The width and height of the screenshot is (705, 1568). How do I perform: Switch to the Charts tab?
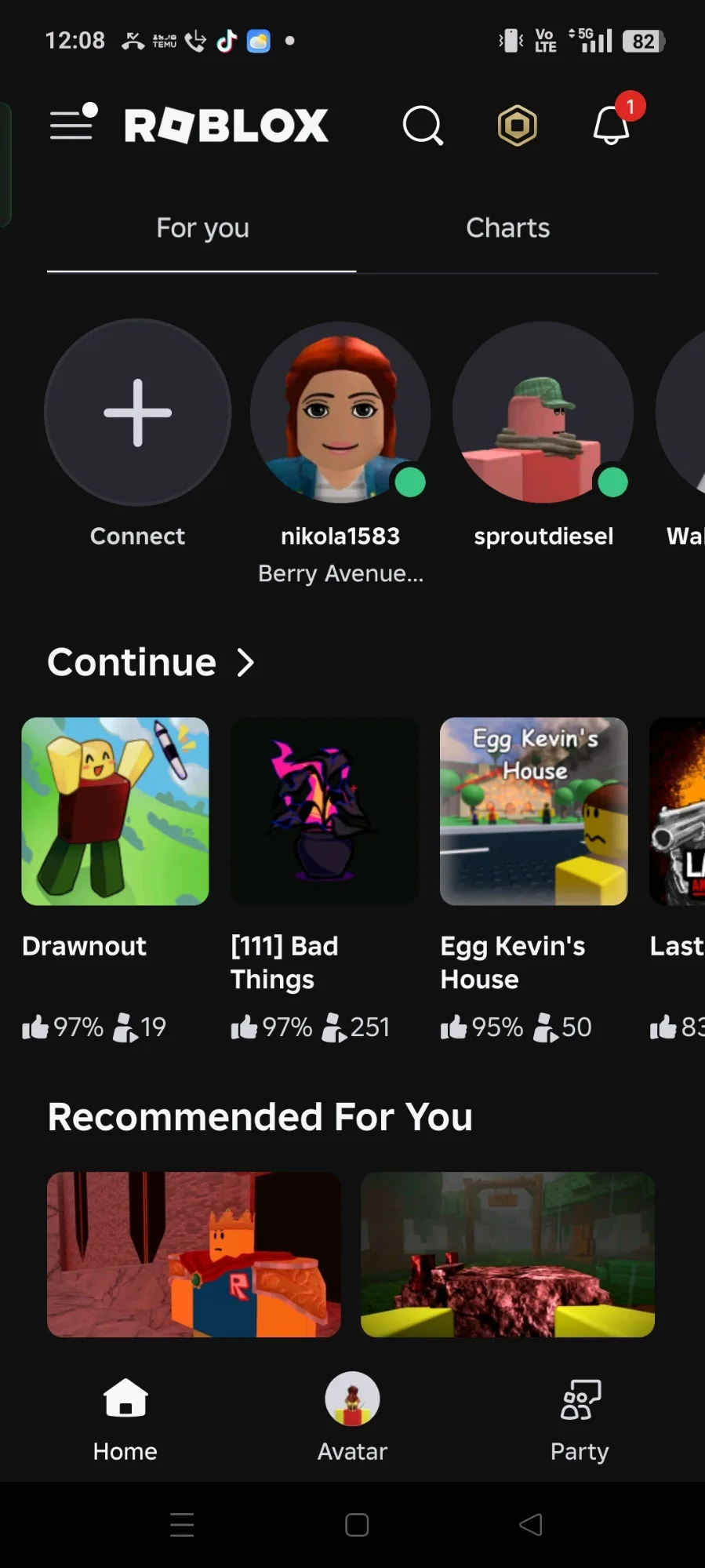pyautogui.click(x=507, y=228)
